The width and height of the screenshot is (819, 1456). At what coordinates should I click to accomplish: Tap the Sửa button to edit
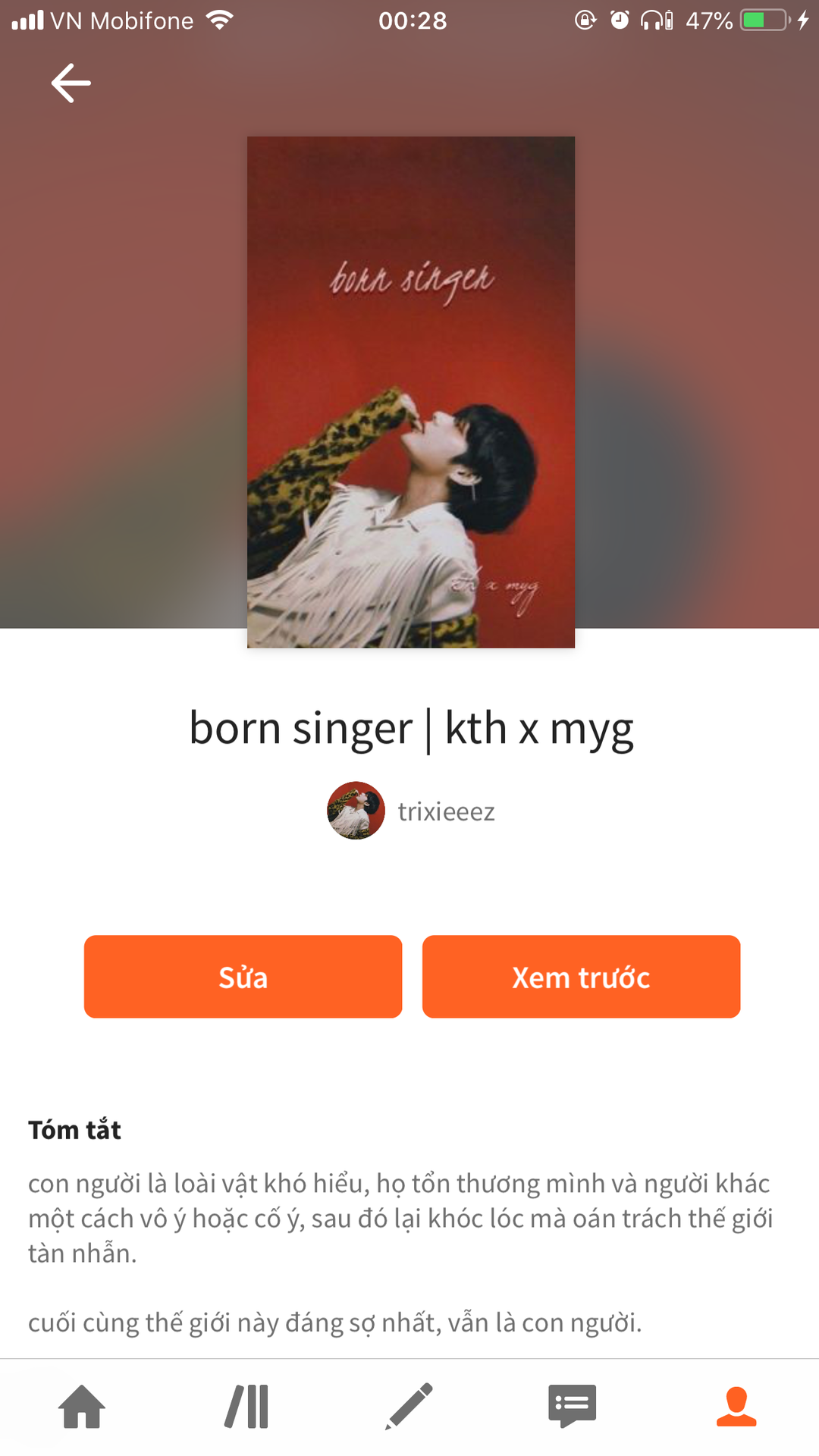tap(243, 977)
